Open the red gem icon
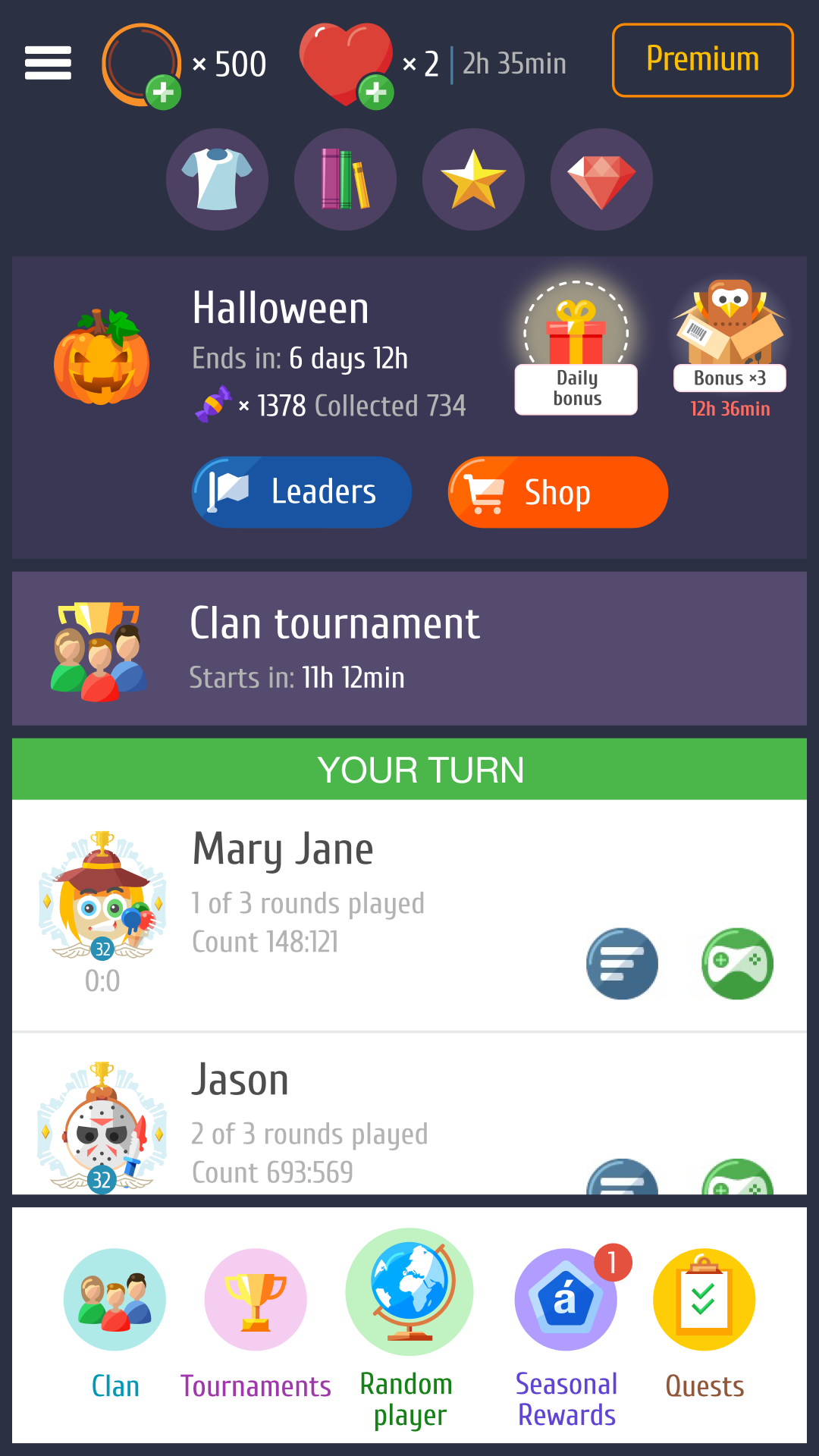This screenshot has height=1456, width=819. [601, 179]
